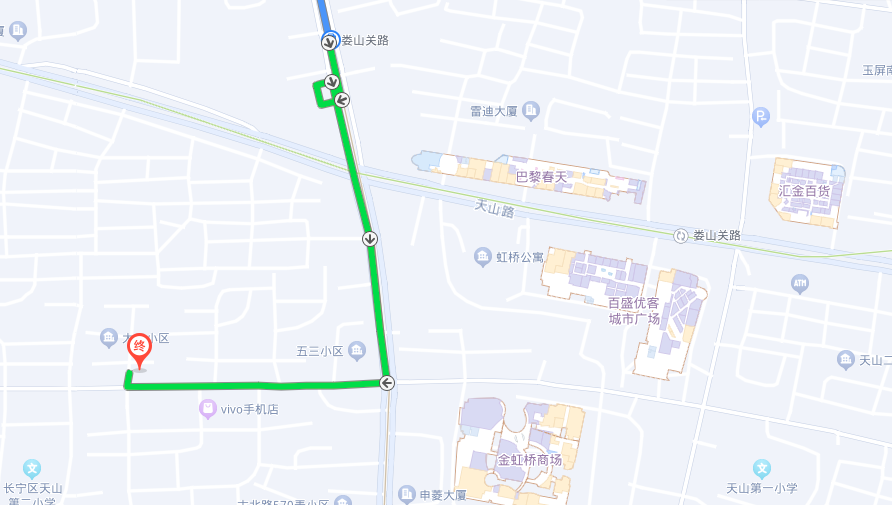This screenshot has width=892, height=505.
Task: Open the 汇金百货 store label
Action: tap(805, 190)
